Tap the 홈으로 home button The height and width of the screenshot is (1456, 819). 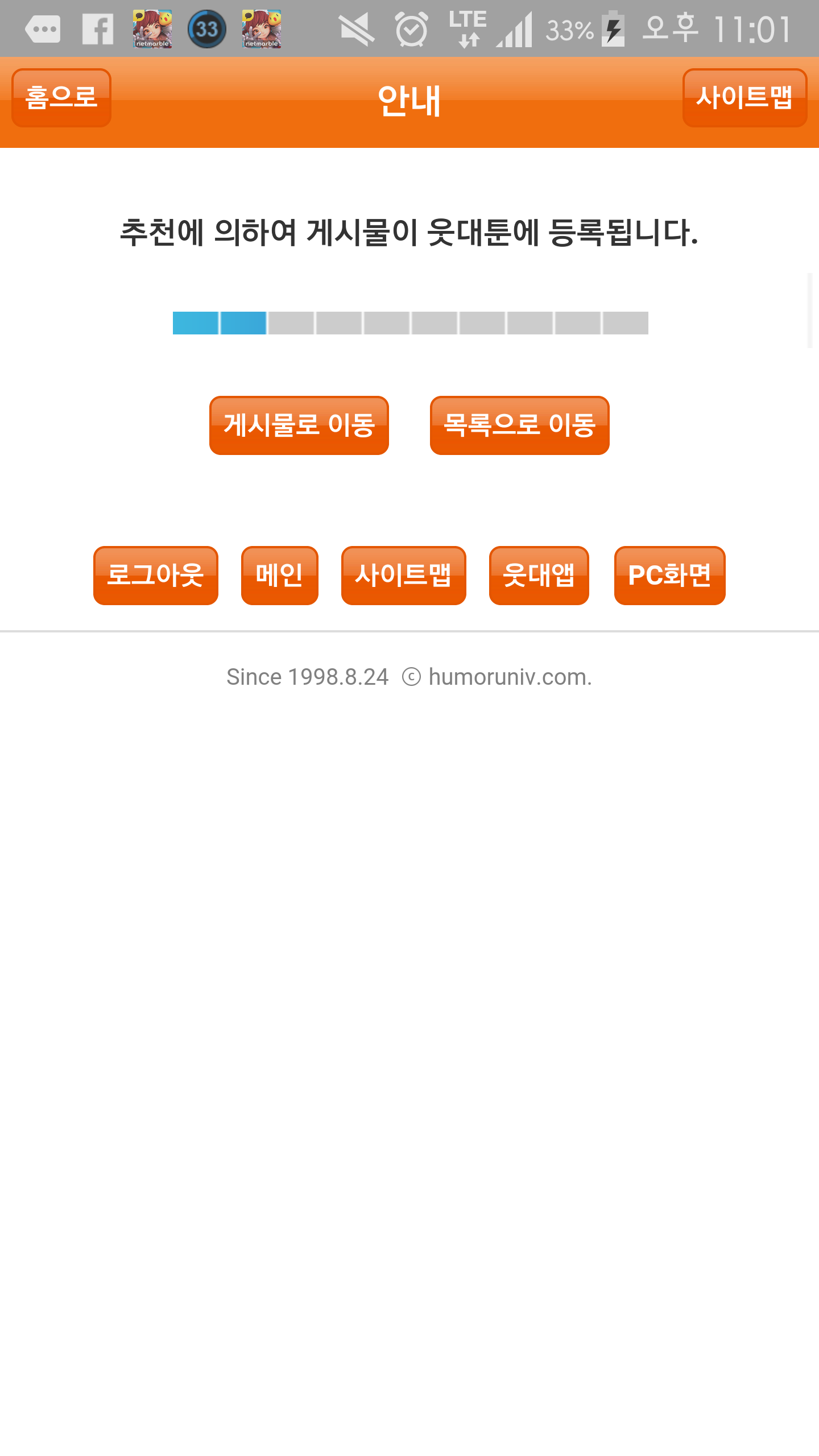pyautogui.click(x=61, y=98)
